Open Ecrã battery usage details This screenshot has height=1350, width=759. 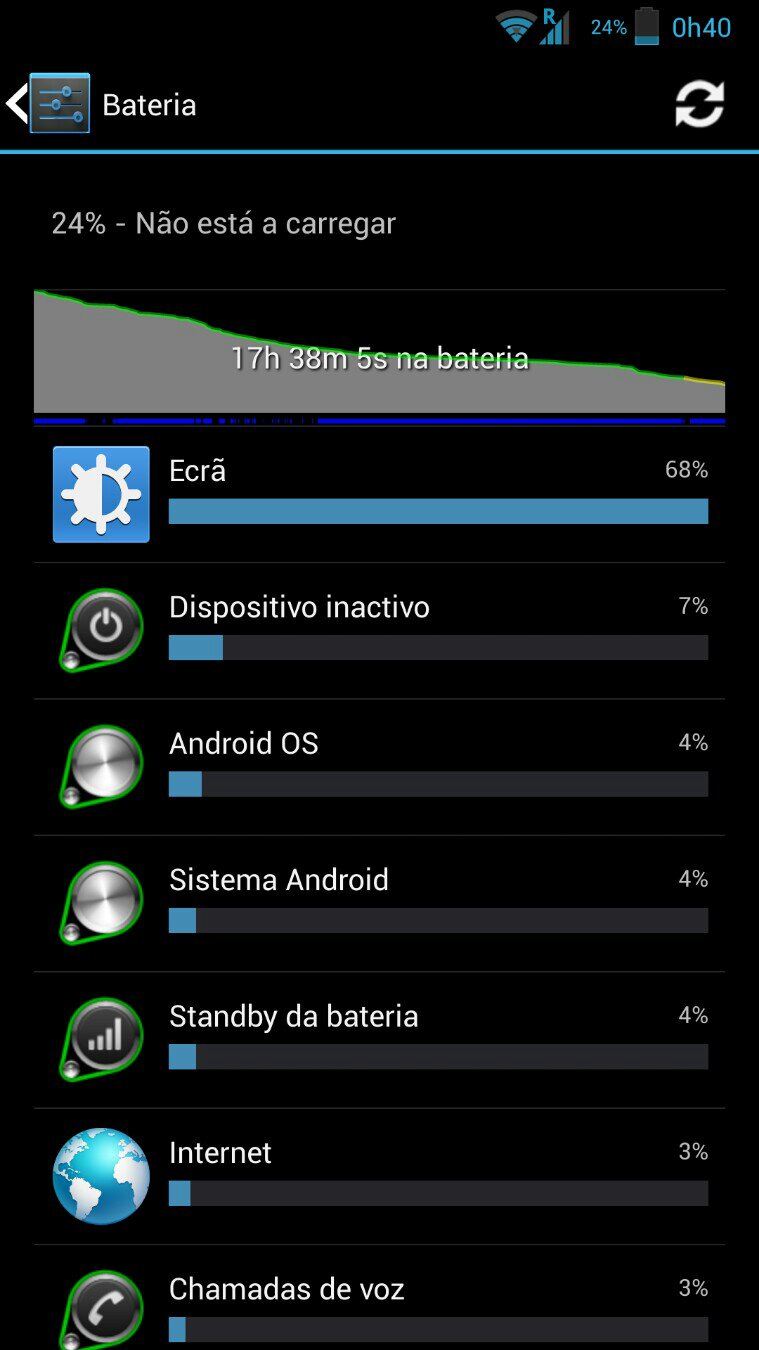379,494
